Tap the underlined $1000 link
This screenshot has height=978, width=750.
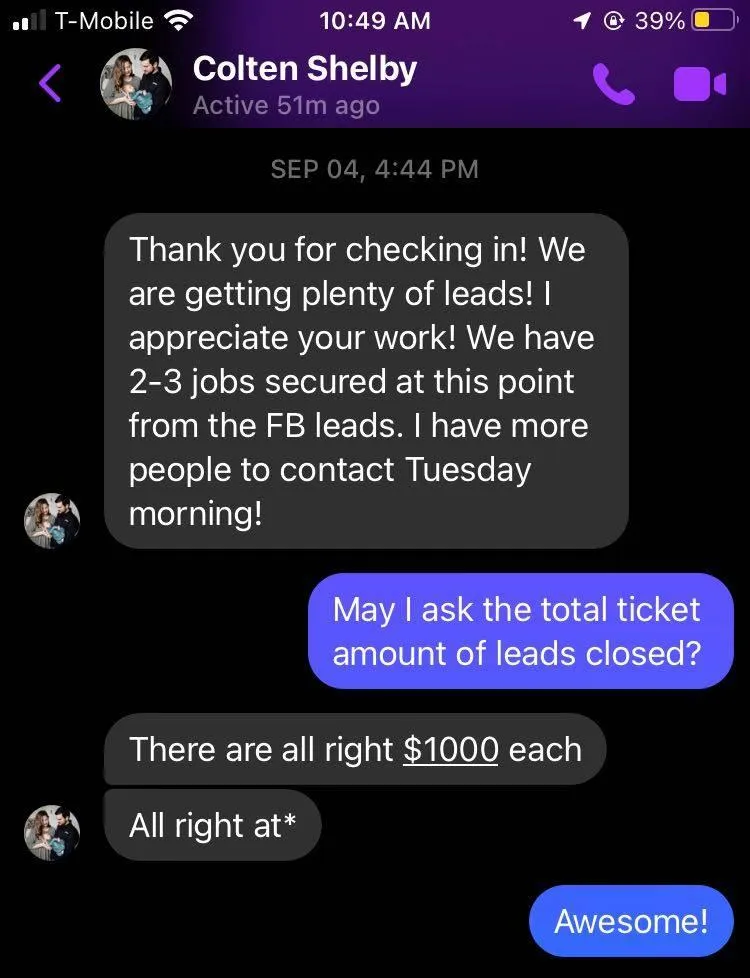click(450, 749)
